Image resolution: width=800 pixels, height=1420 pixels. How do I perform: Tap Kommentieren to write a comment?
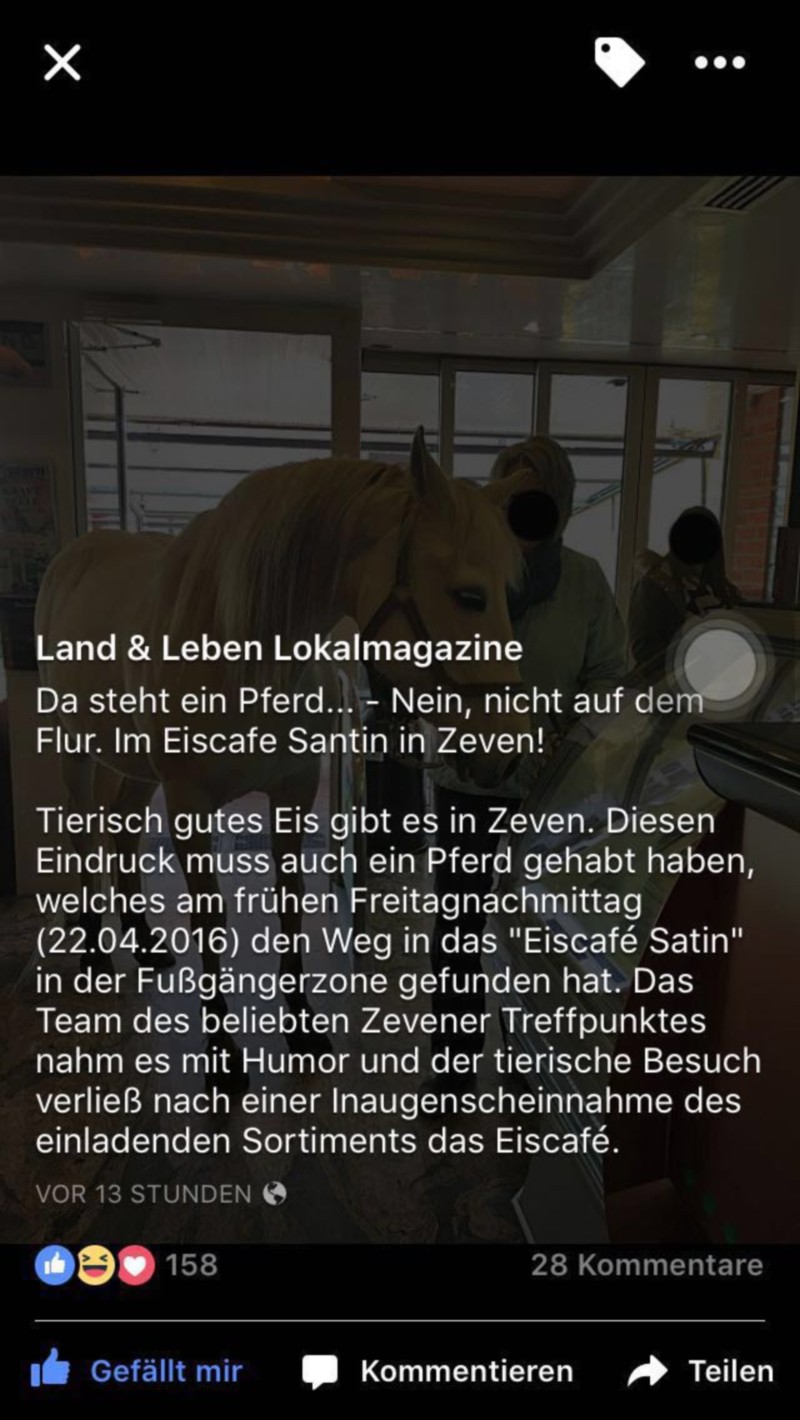[x=438, y=1370]
